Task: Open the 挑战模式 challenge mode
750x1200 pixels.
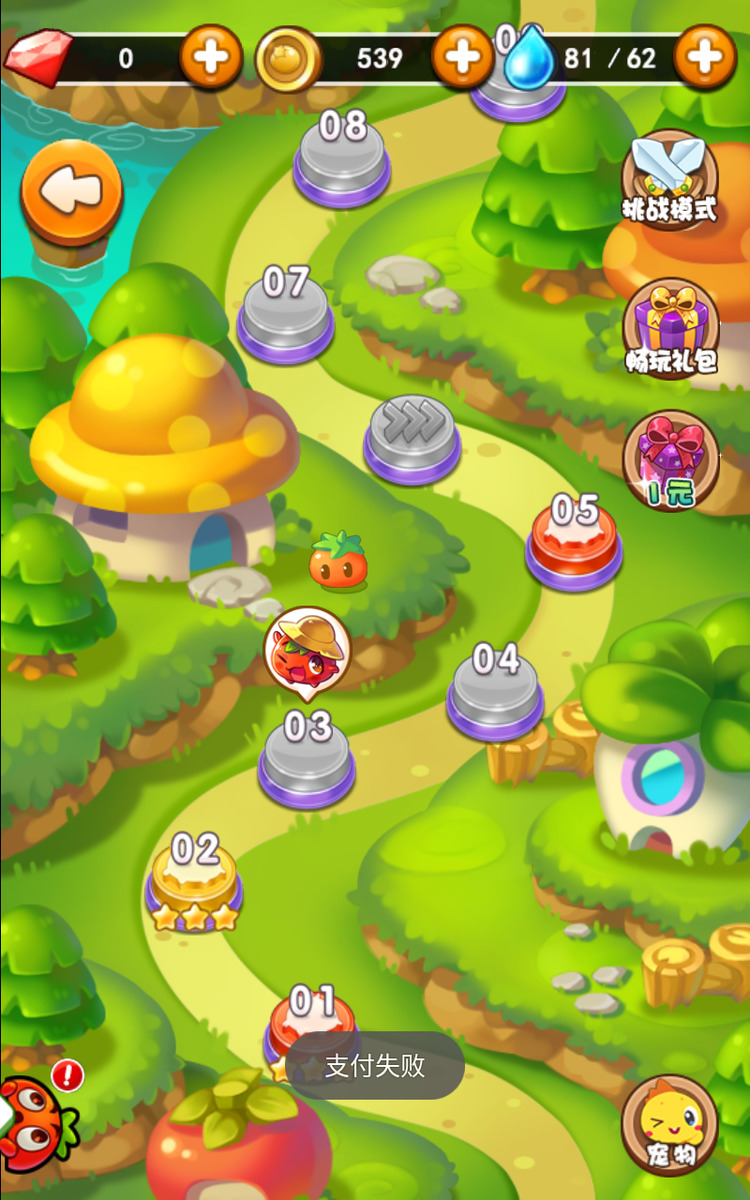Action: 670,180
